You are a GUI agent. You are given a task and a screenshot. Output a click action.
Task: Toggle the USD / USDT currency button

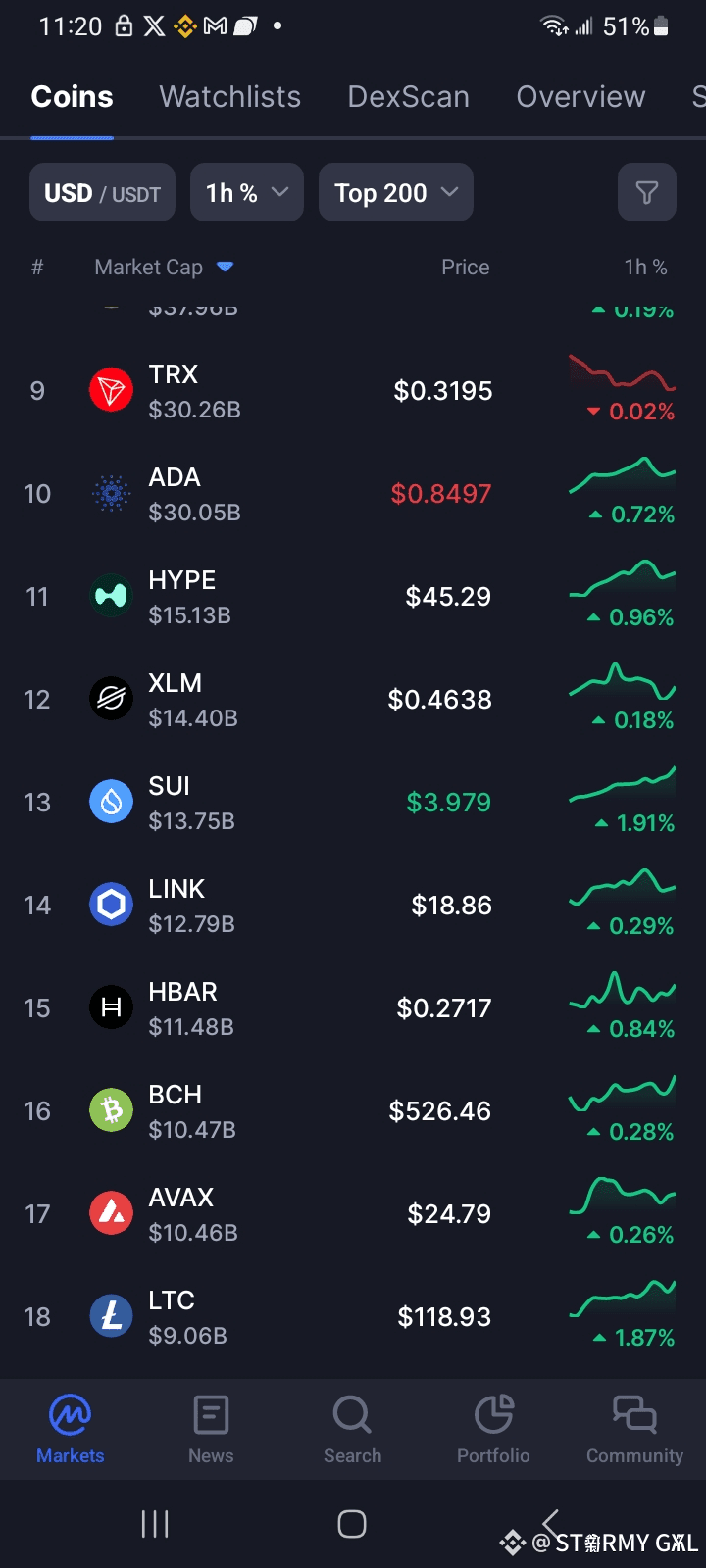click(x=103, y=192)
